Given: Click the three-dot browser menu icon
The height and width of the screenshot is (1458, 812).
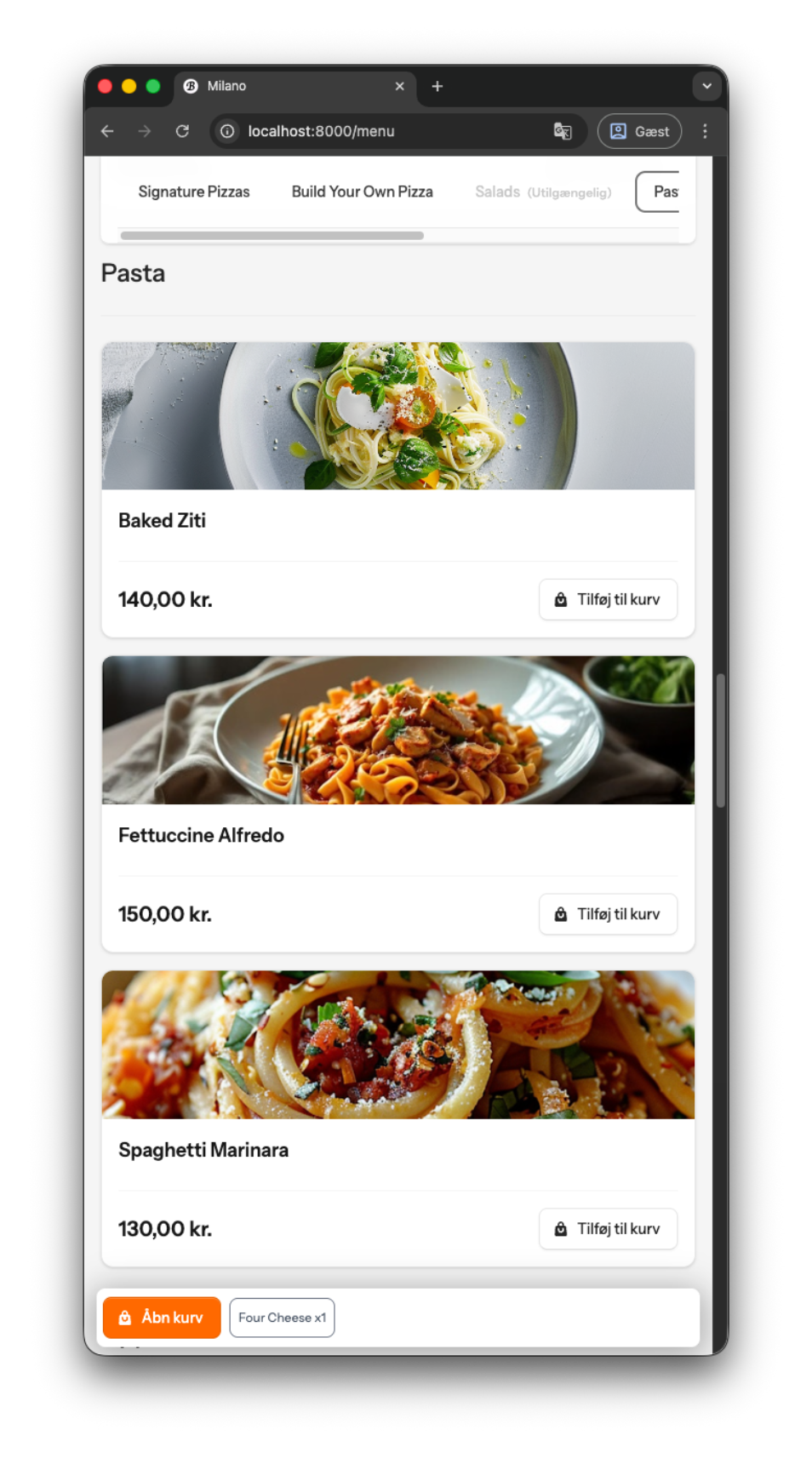Looking at the screenshot, I should pos(704,131).
